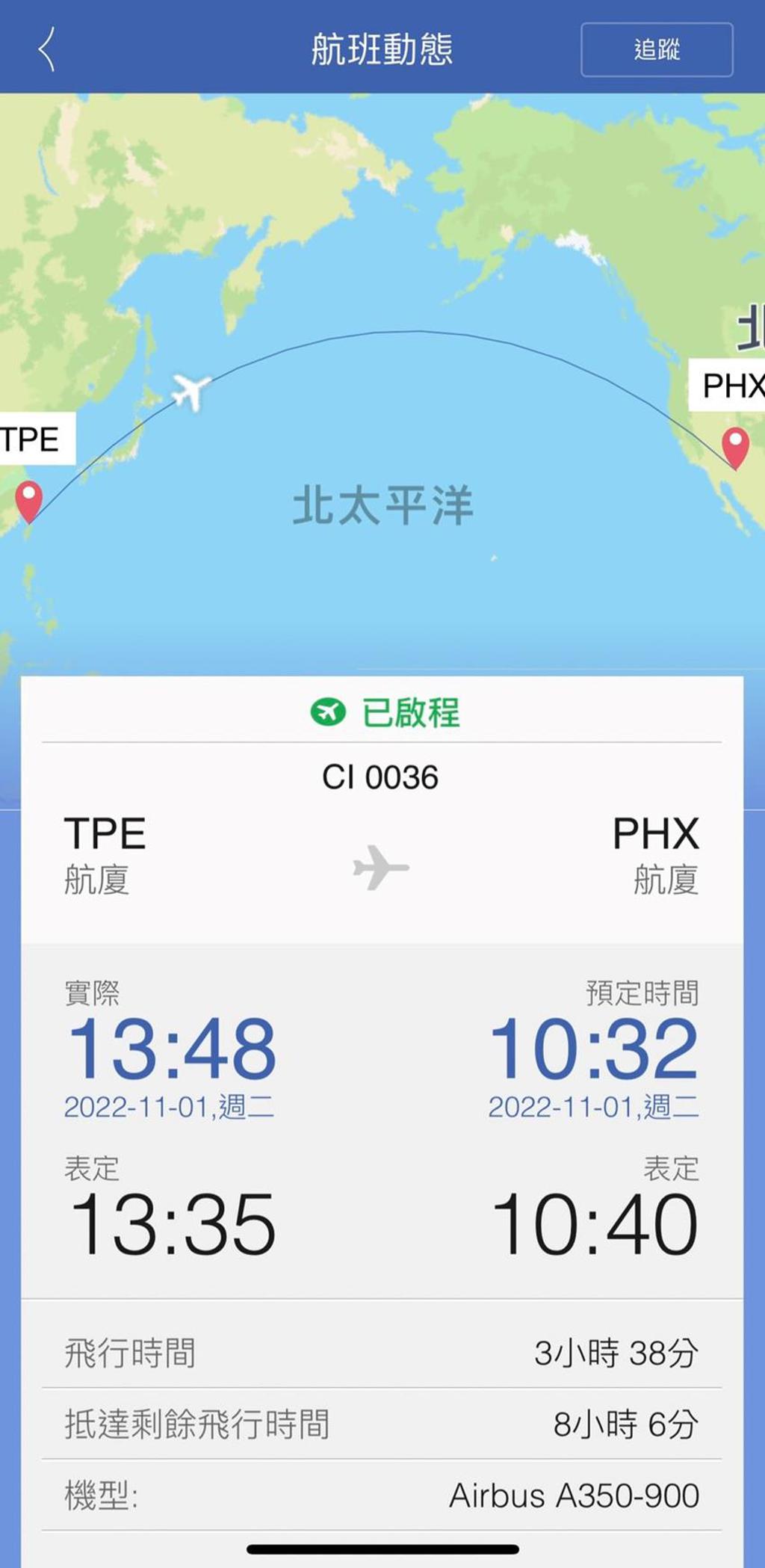Tap the 追蹤 button to track this flight
Screen dimensions: 765x1568
click(657, 49)
